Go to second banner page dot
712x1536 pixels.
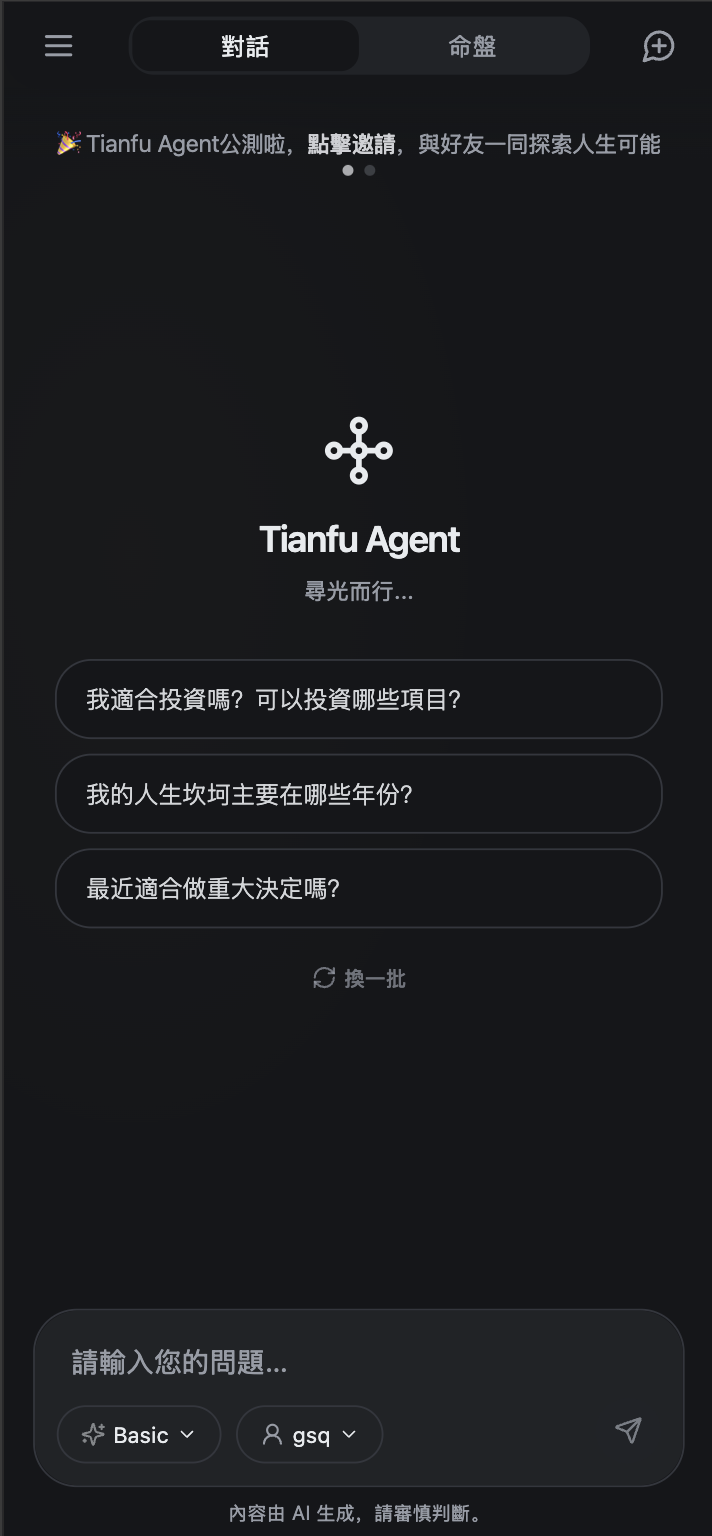coord(370,171)
